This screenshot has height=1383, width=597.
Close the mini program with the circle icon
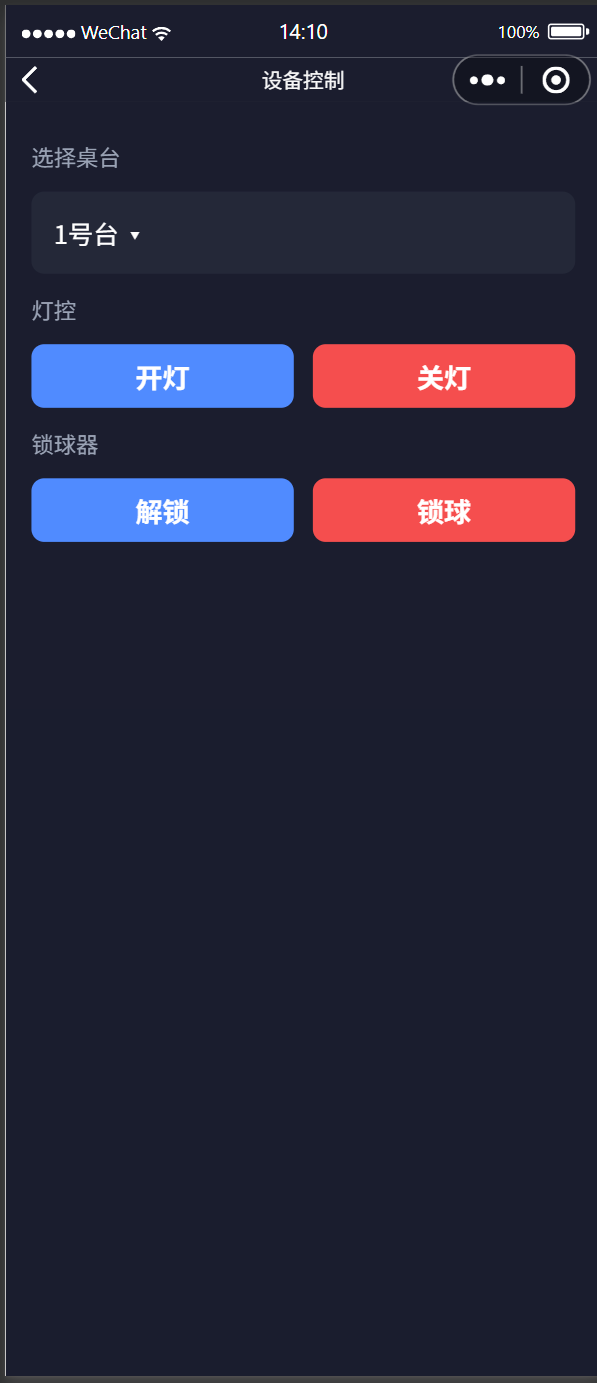coord(556,80)
